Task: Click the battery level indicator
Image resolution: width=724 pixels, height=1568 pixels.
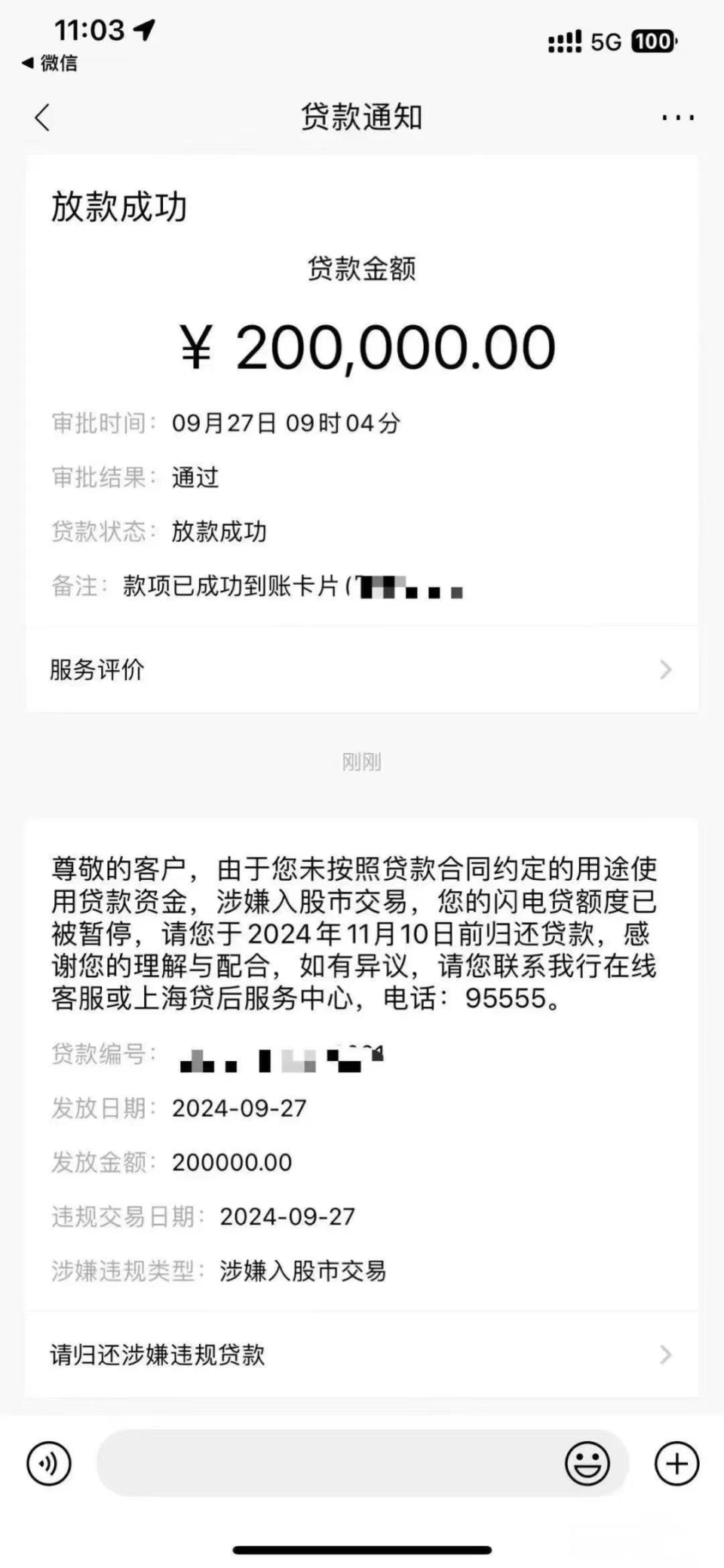Action: [655, 42]
